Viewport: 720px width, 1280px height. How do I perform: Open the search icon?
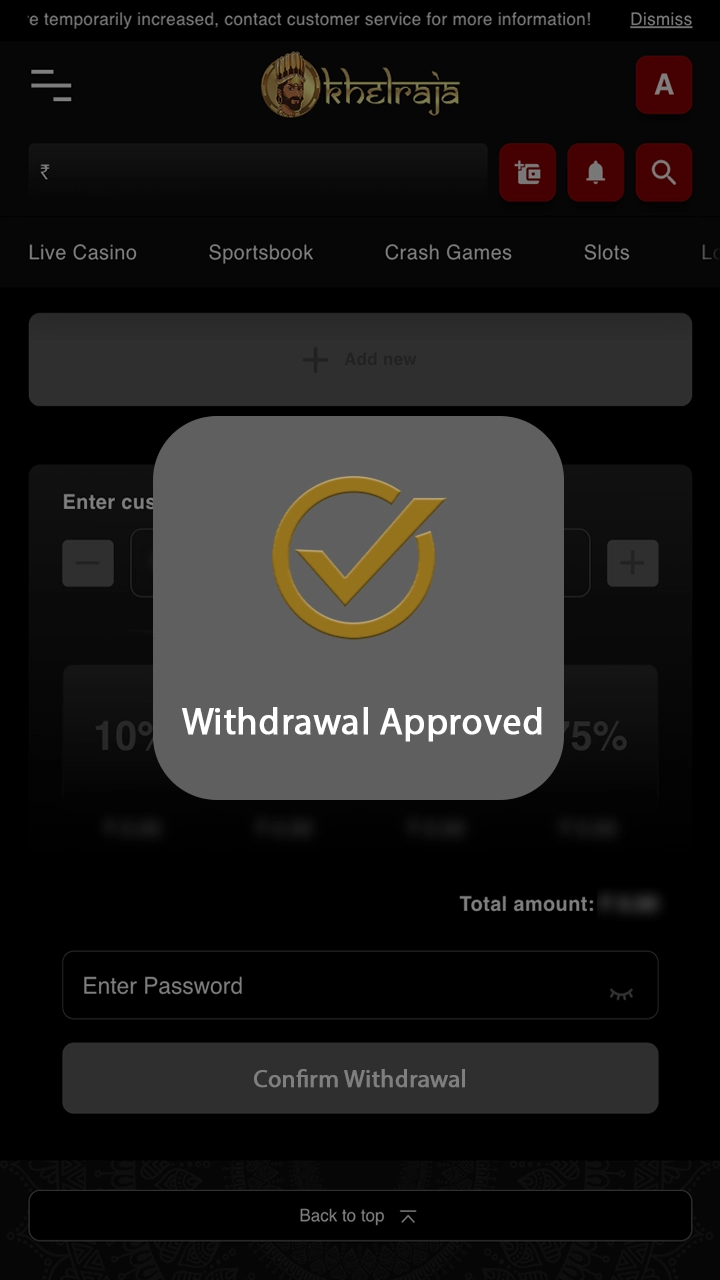tap(663, 172)
